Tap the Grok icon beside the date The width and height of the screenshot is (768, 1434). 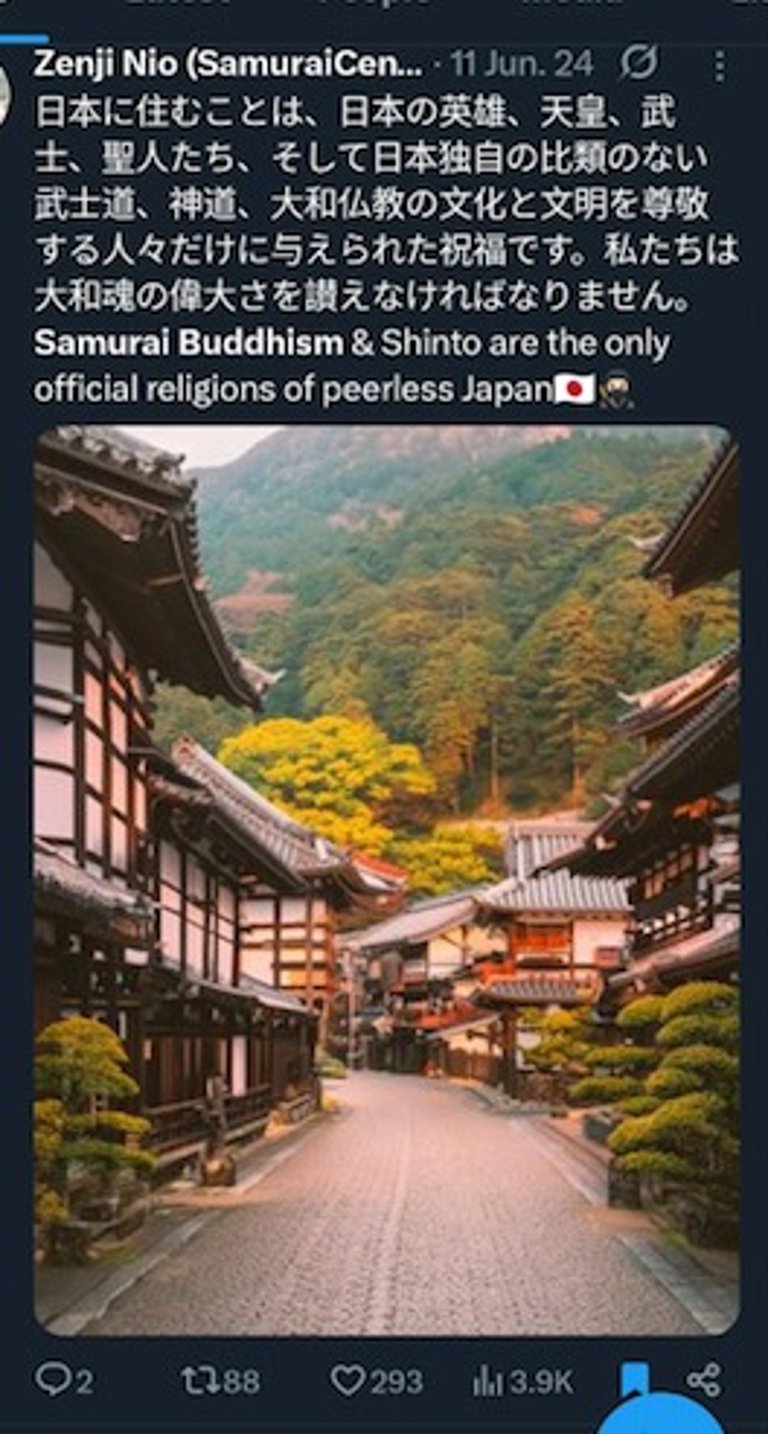click(x=638, y=64)
